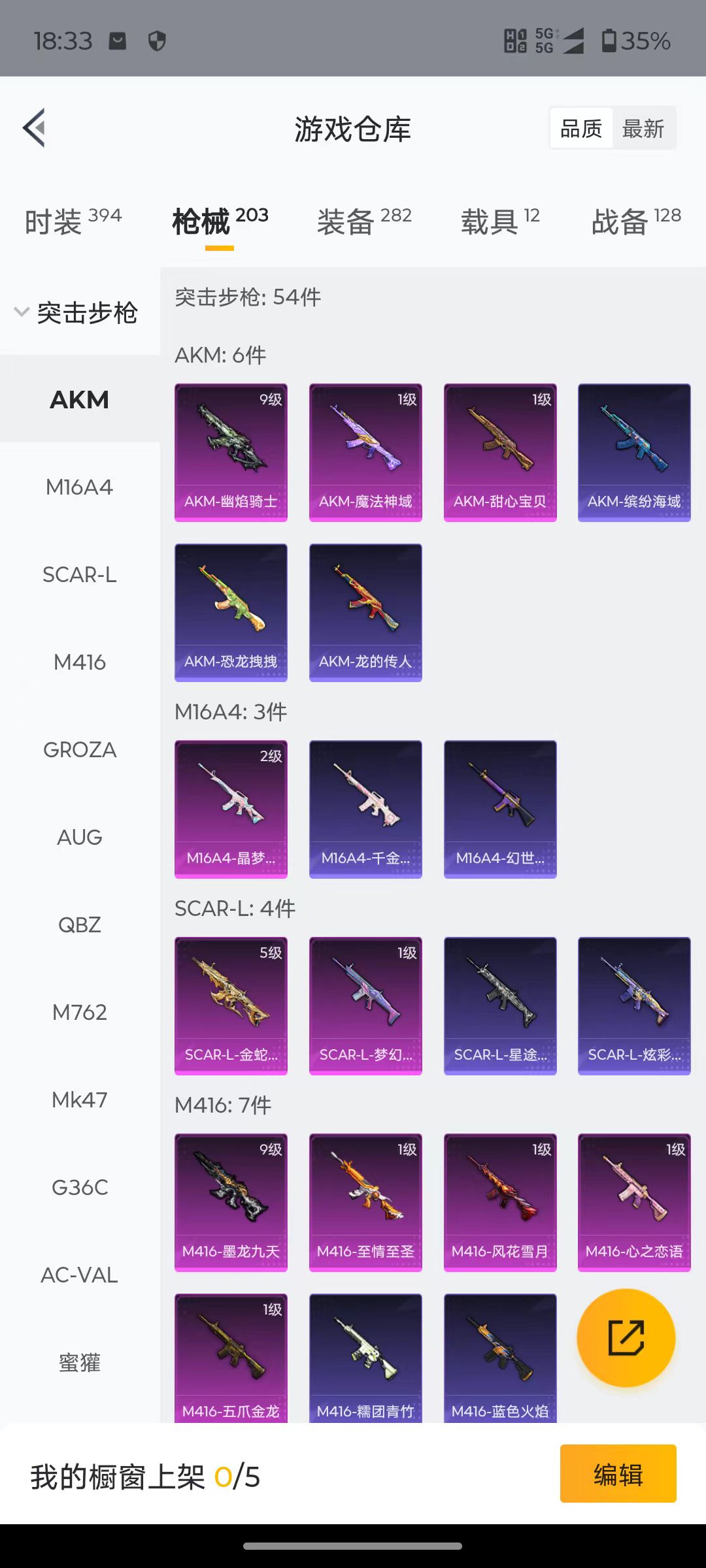Tap the yellow share floating button
The width and height of the screenshot is (706, 1568).
coord(626,1337)
